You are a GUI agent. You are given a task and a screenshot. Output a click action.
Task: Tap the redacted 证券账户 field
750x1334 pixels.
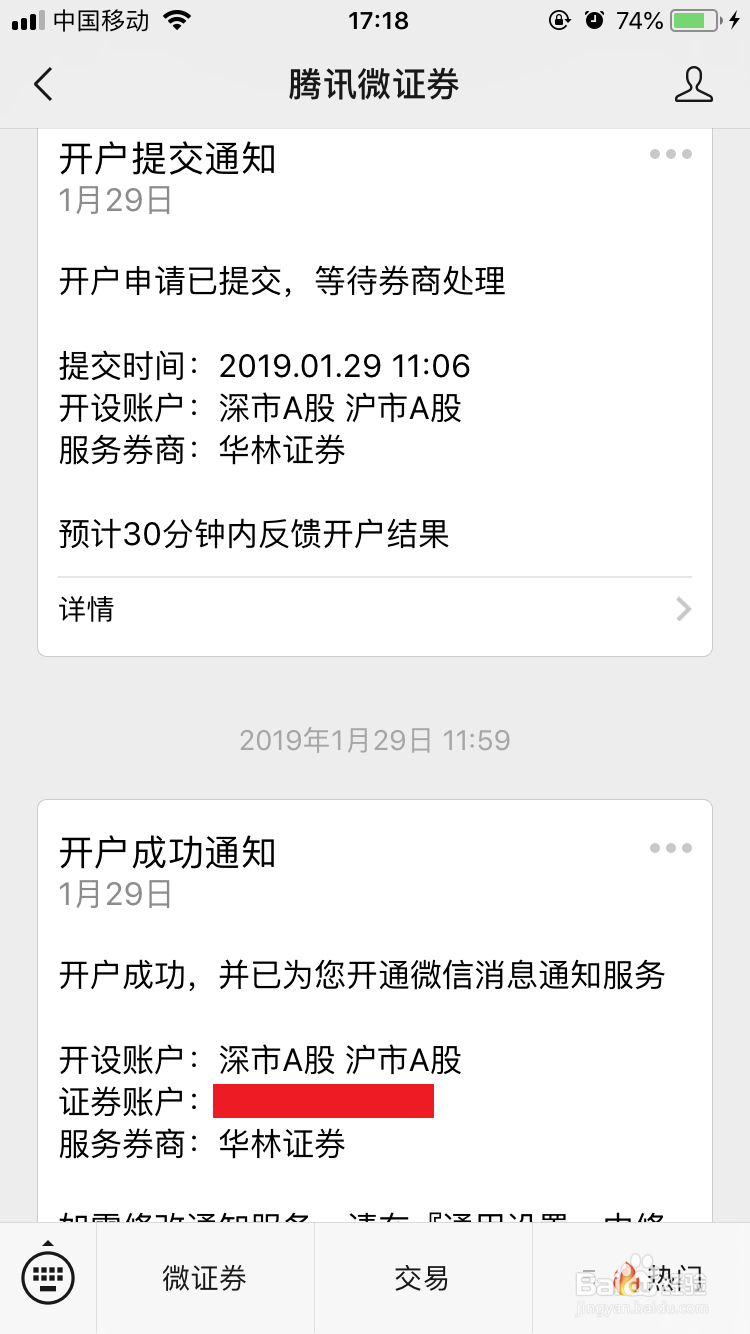coord(322,1100)
